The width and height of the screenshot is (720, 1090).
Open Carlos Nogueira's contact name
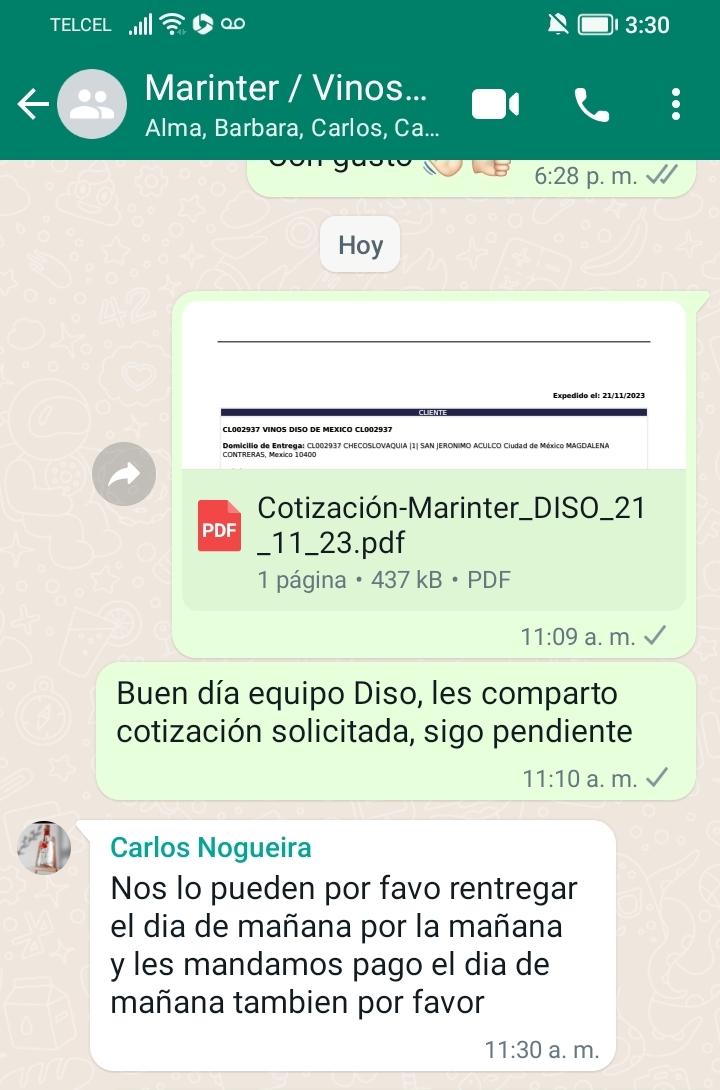tap(211, 848)
